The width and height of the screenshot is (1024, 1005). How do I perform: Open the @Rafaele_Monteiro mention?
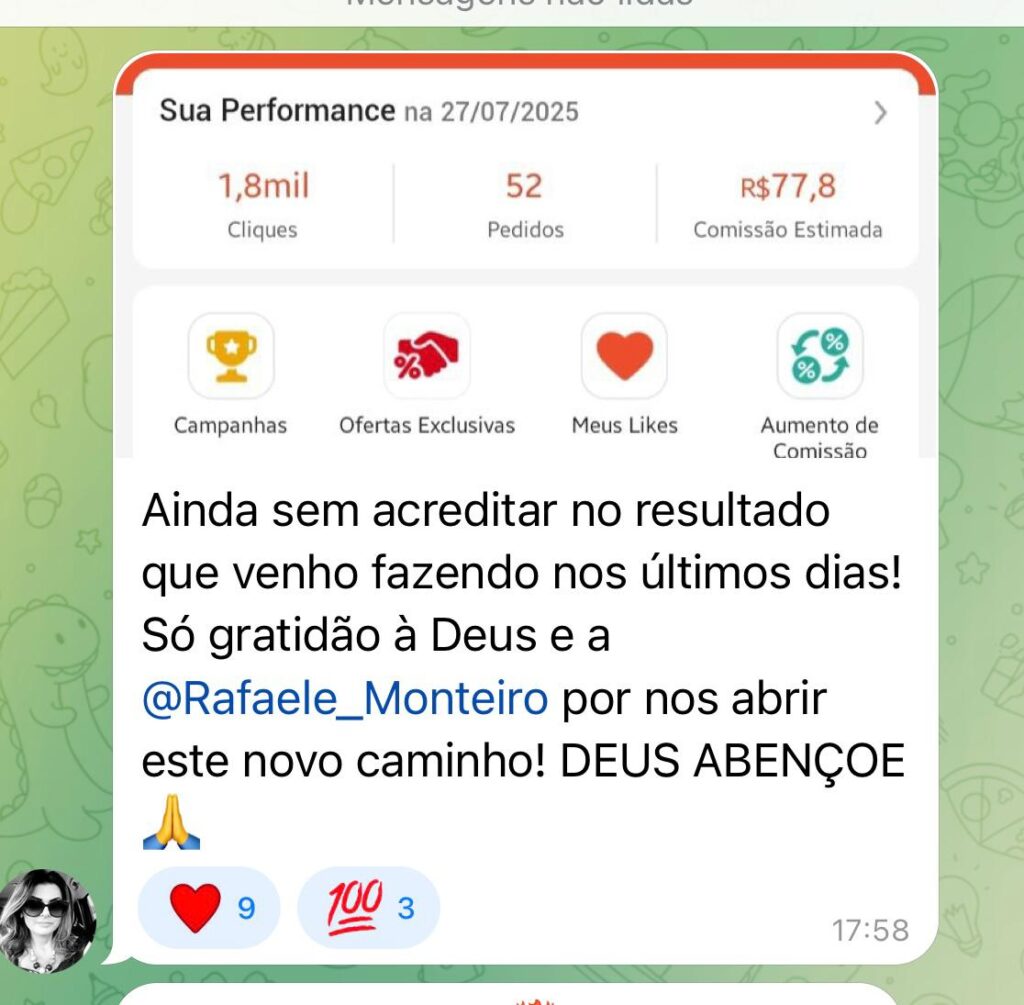pos(345,699)
